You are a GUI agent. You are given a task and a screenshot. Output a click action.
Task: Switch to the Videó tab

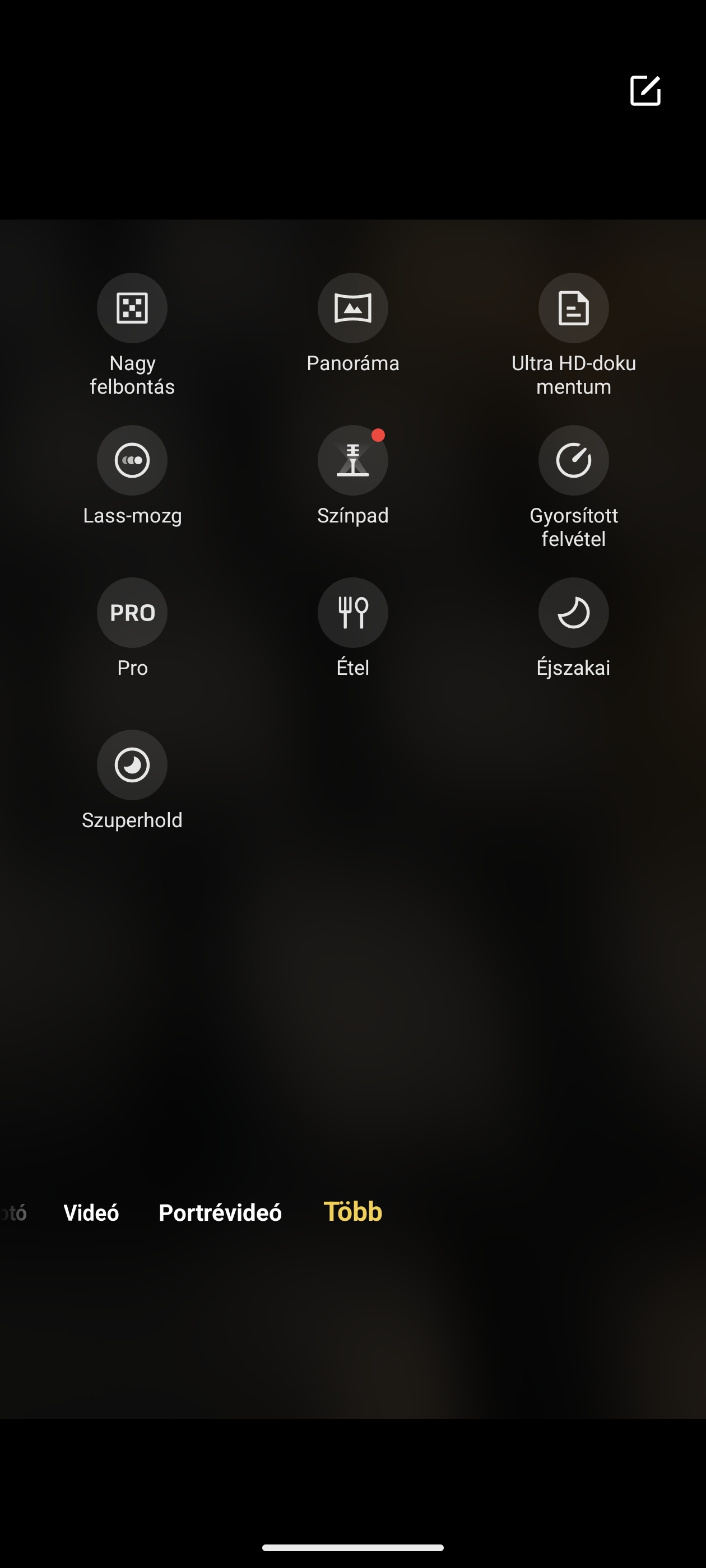[x=91, y=1212]
